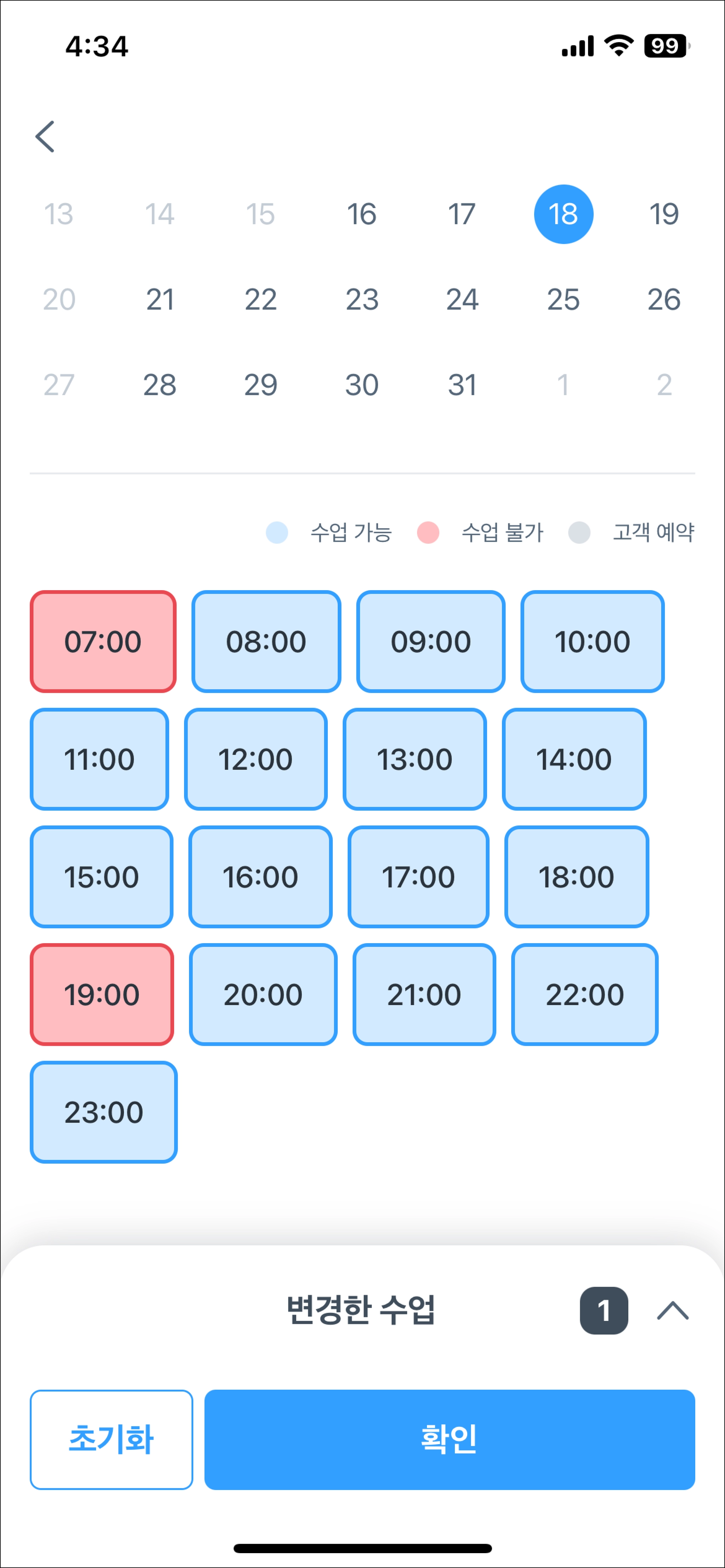Pick date 25 in the calendar
This screenshot has width=725, height=1568.
[x=563, y=299]
